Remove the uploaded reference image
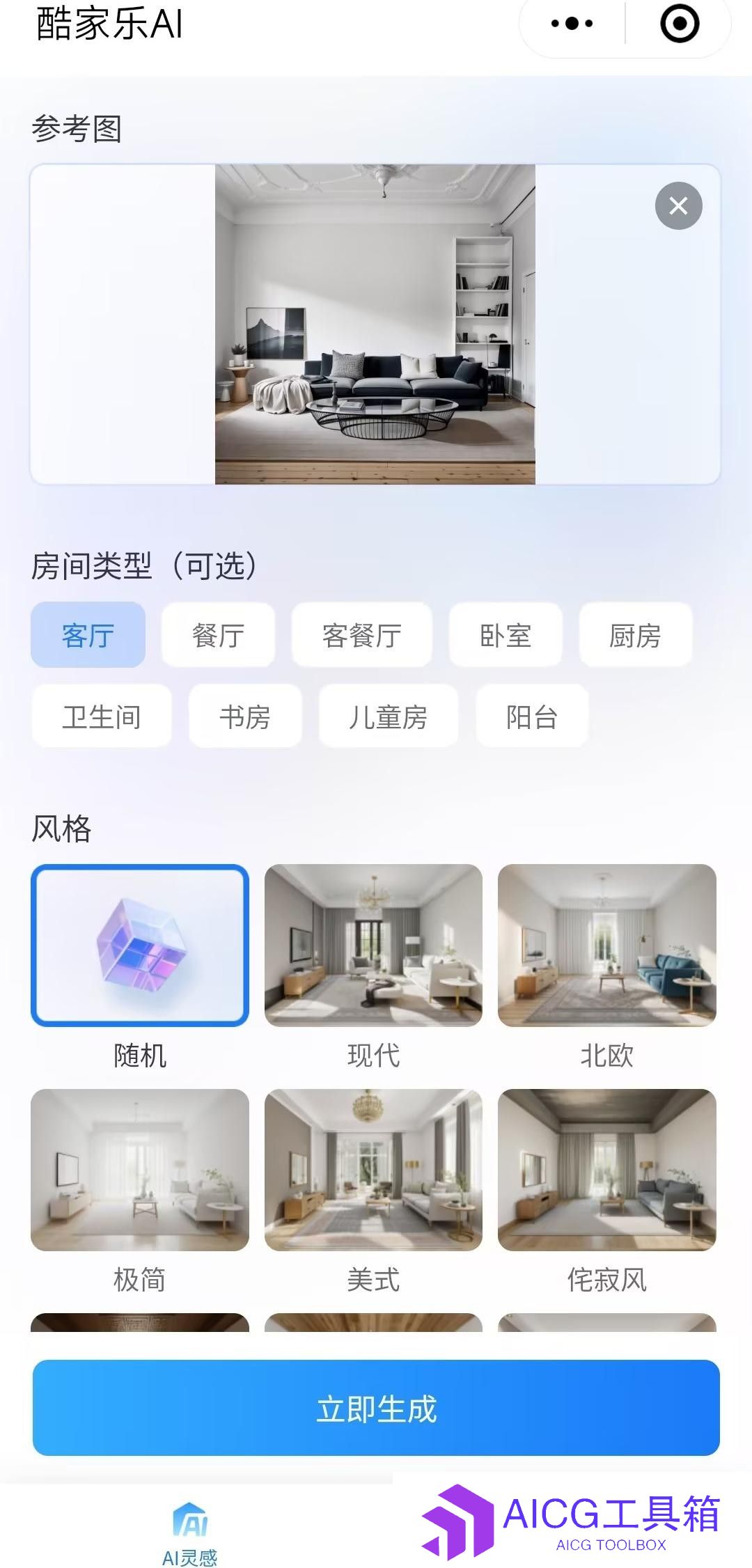 678,205
